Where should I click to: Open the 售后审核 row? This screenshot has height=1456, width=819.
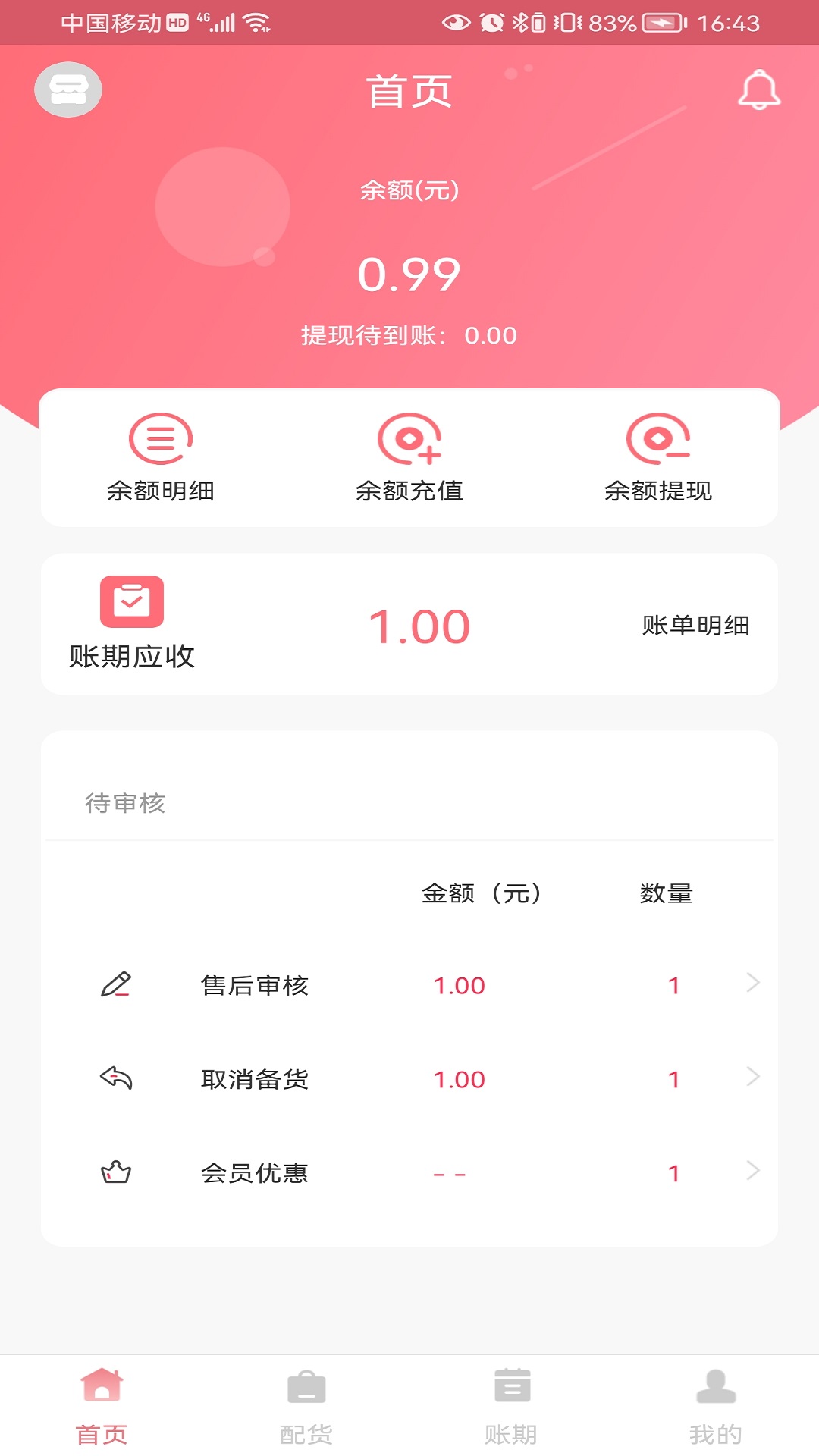pos(409,985)
